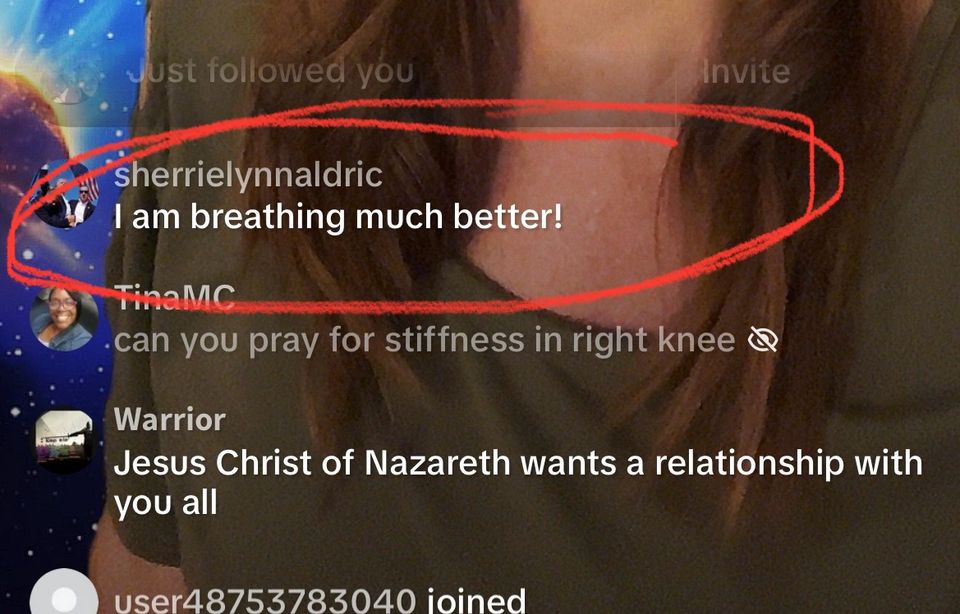Open TinaMC's profile avatar

[65, 319]
